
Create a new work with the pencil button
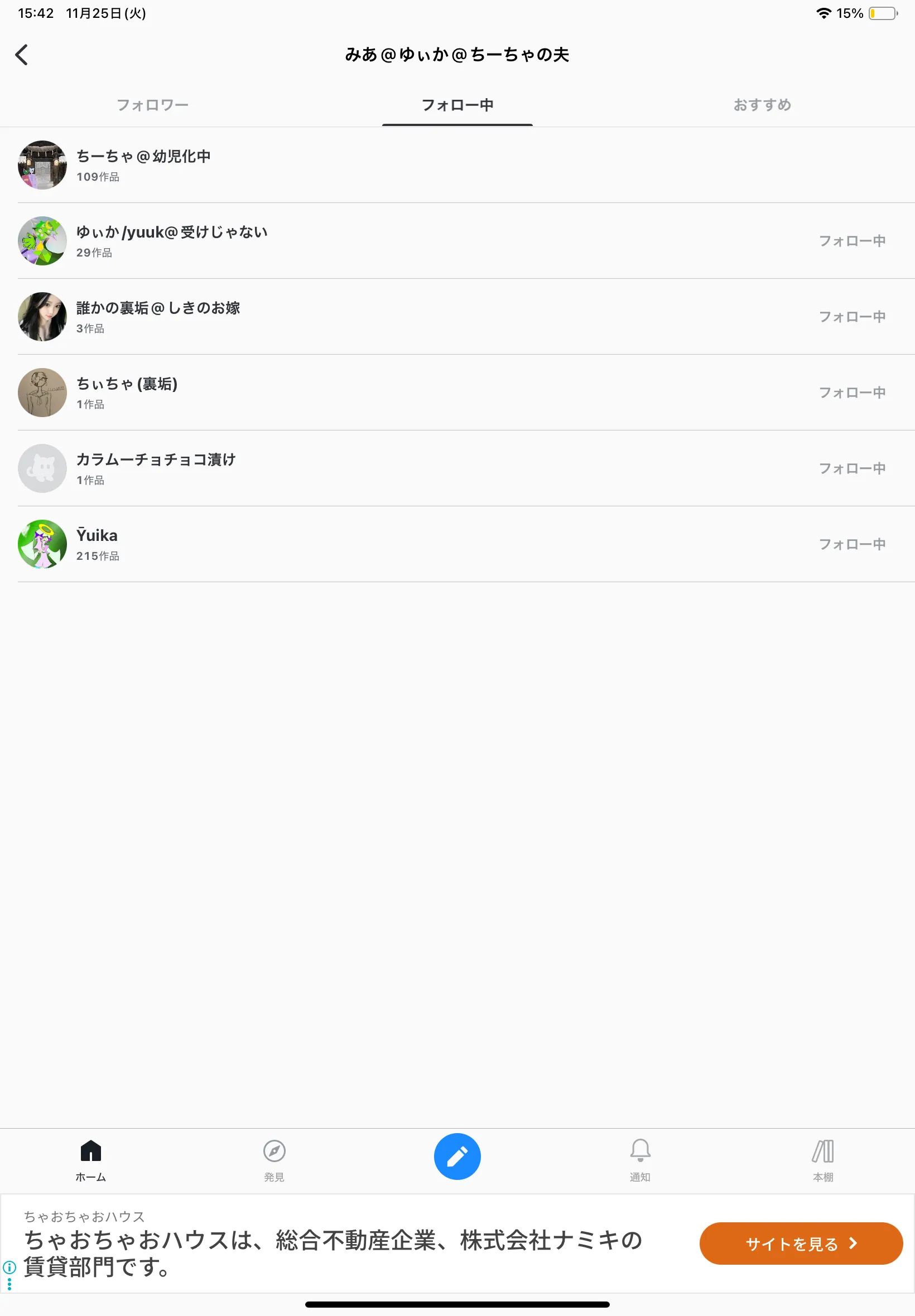[x=457, y=1156]
